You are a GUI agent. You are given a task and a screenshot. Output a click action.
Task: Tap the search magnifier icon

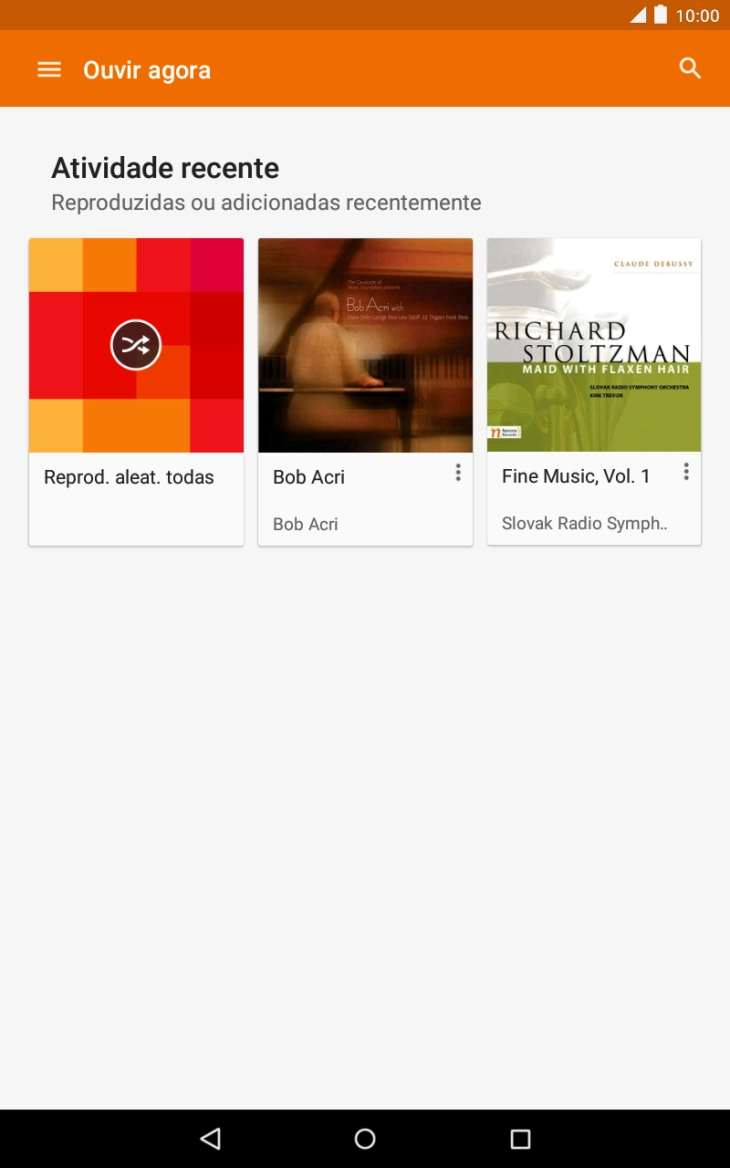pyautogui.click(x=691, y=69)
